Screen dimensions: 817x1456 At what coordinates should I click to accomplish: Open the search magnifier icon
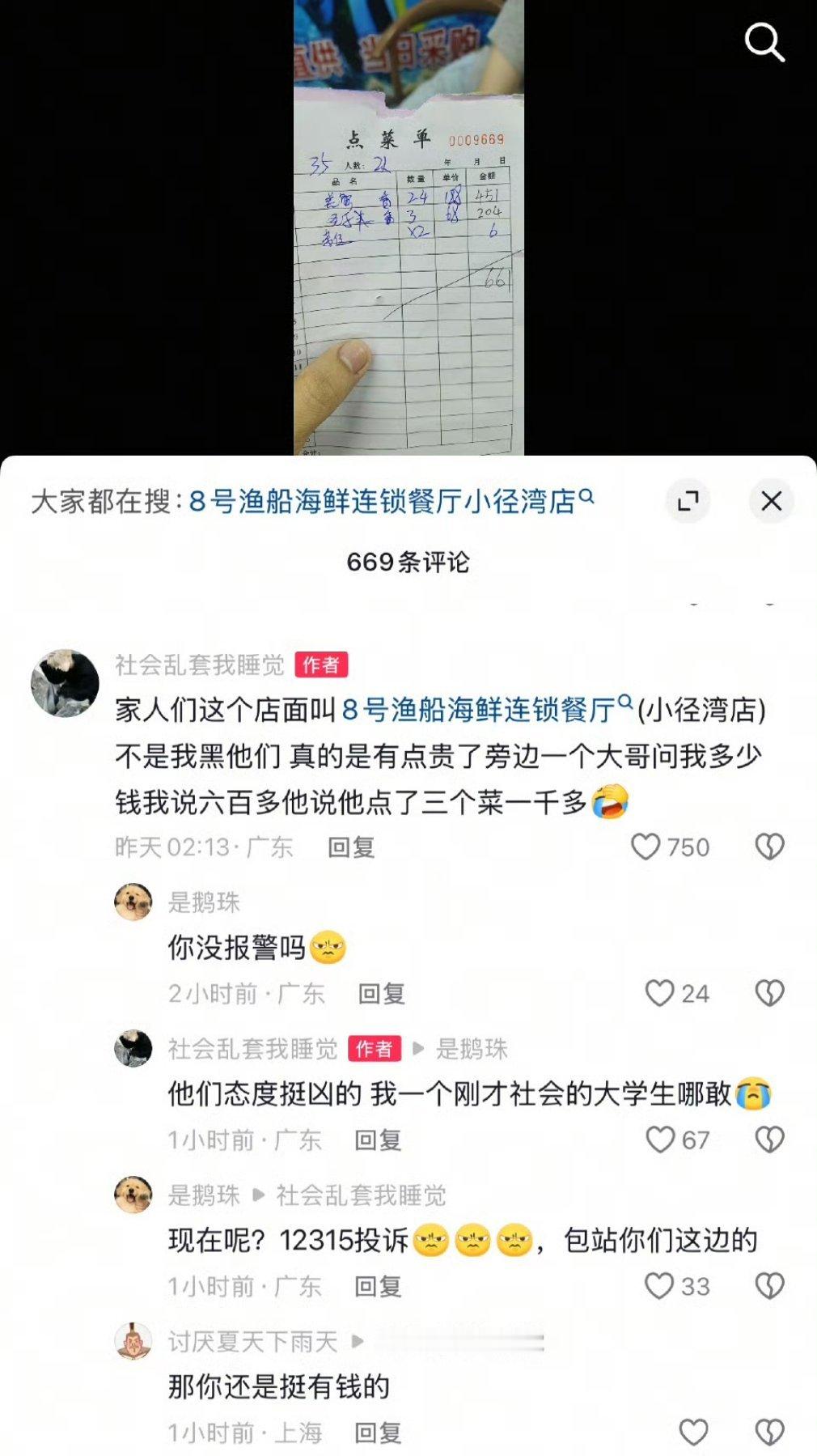click(x=764, y=42)
